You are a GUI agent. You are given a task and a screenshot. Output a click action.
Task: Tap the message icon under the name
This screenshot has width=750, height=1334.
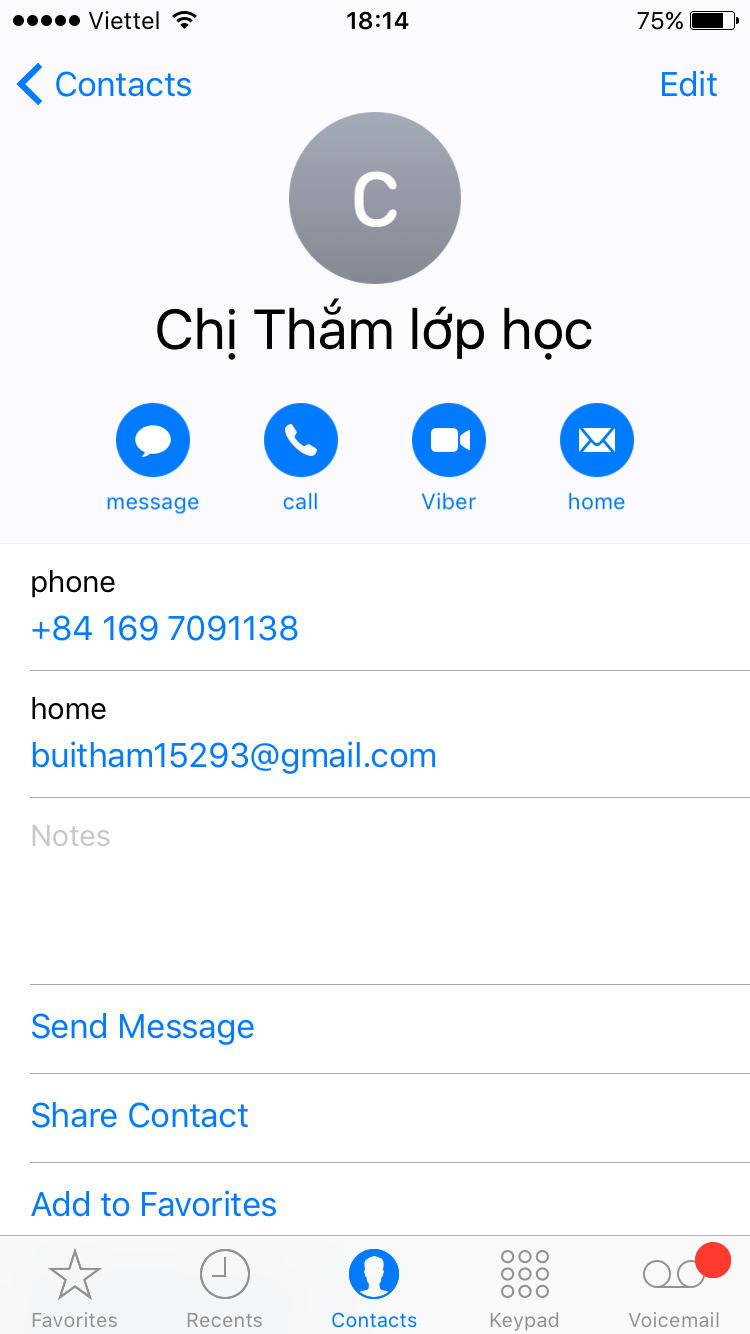coord(152,441)
